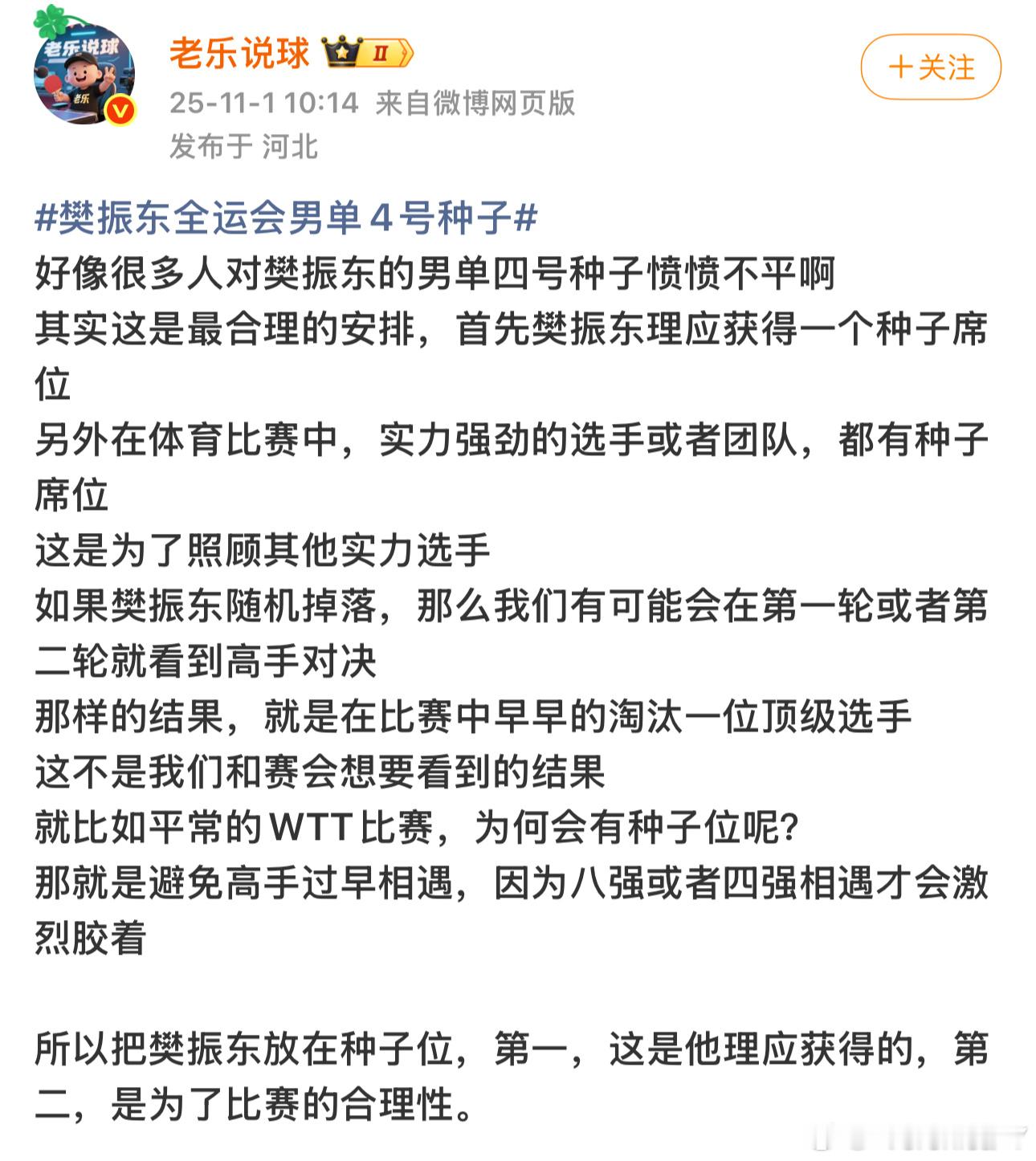Click the orange V verification badge
Viewport: 1036px width, 1161px height.
(119, 111)
